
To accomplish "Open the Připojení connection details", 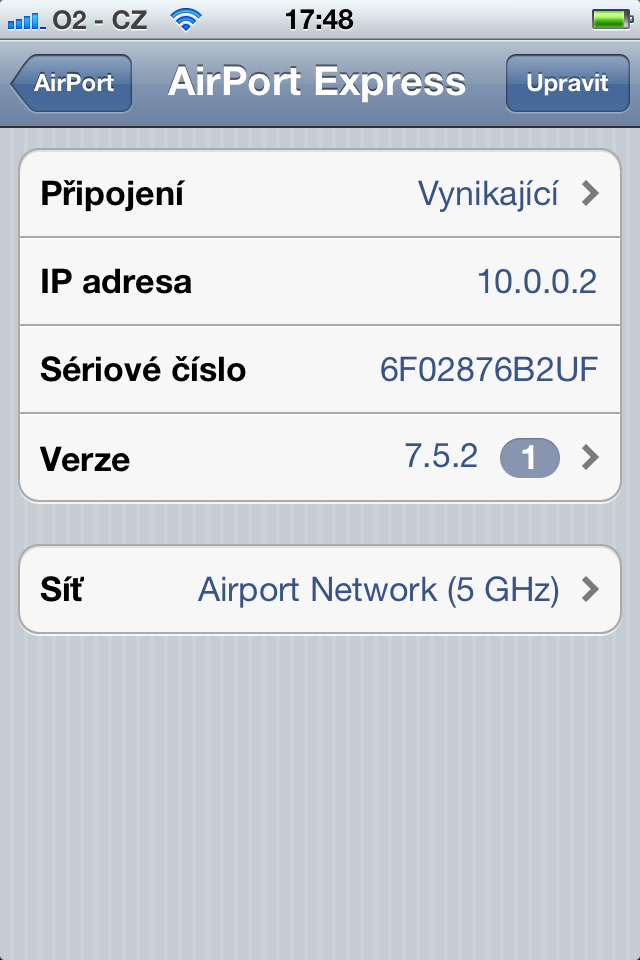I will pyautogui.click(x=320, y=194).
